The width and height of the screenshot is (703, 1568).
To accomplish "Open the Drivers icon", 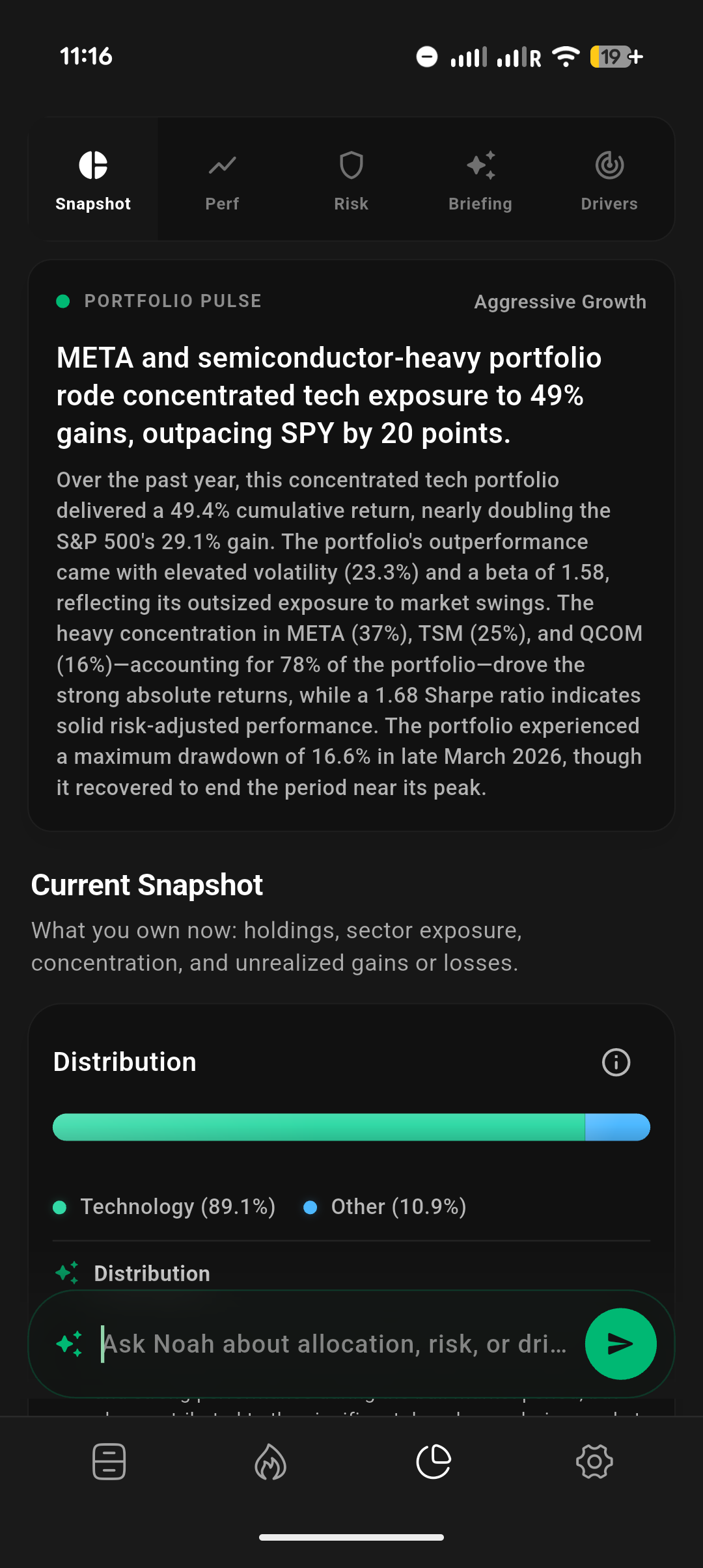I will pos(609,165).
